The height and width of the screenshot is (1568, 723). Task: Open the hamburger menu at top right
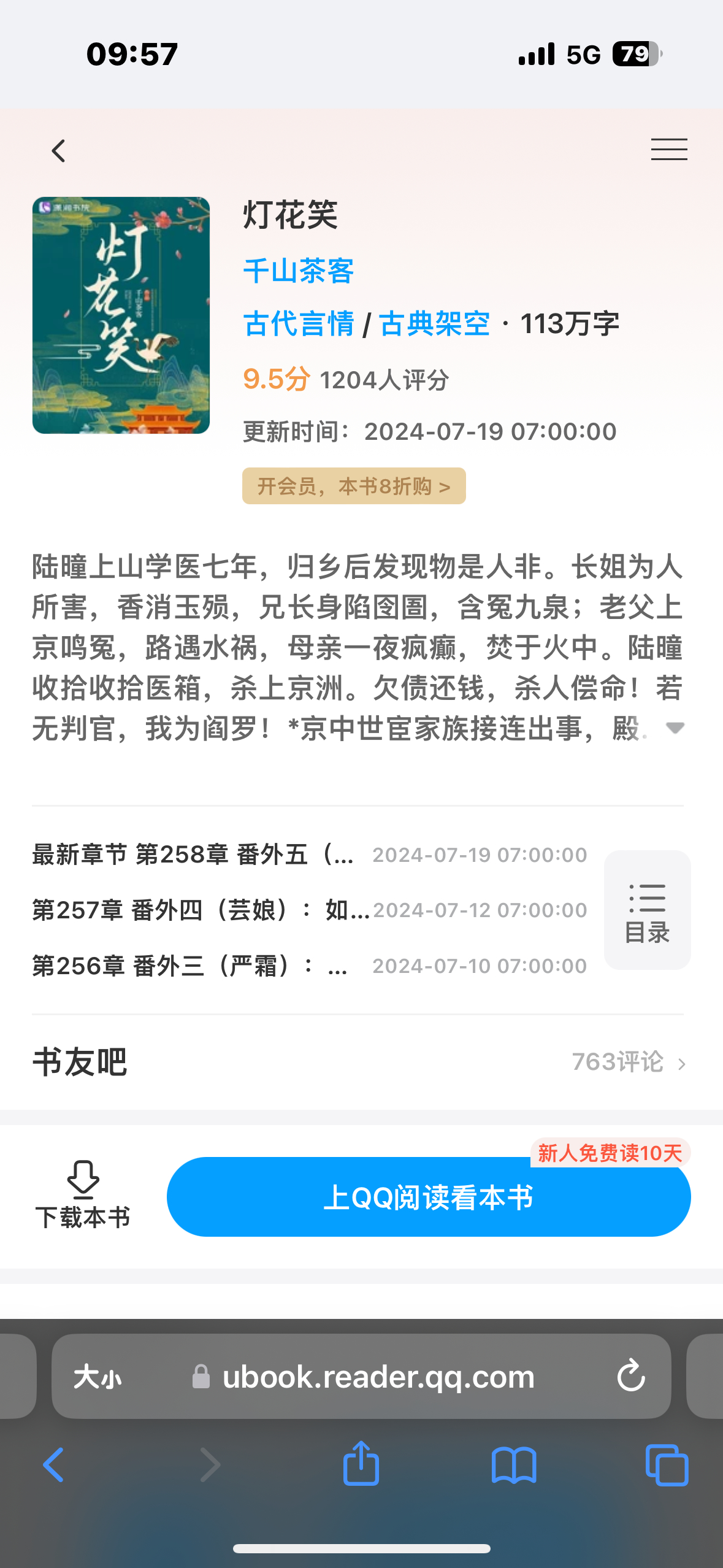click(668, 149)
